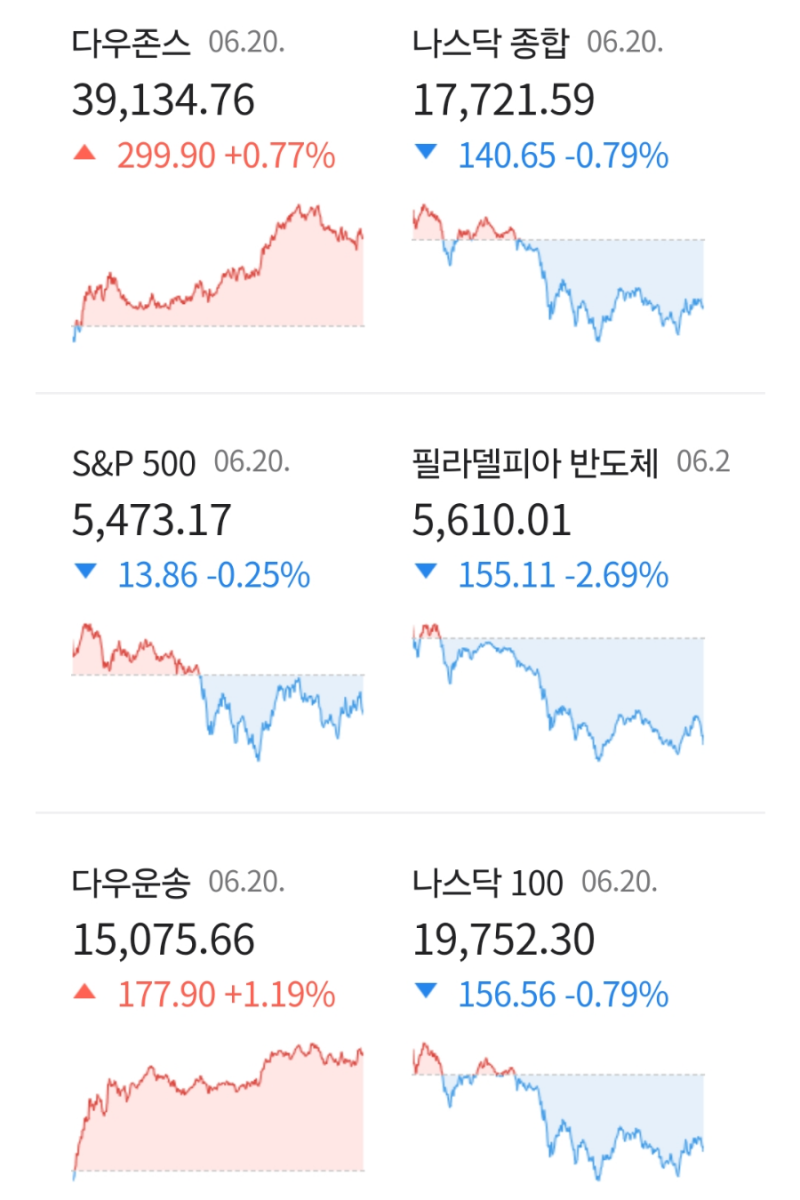Click the red up-arrow icon beside 다우존스
This screenshot has height=1200, width=800.
click(86, 154)
